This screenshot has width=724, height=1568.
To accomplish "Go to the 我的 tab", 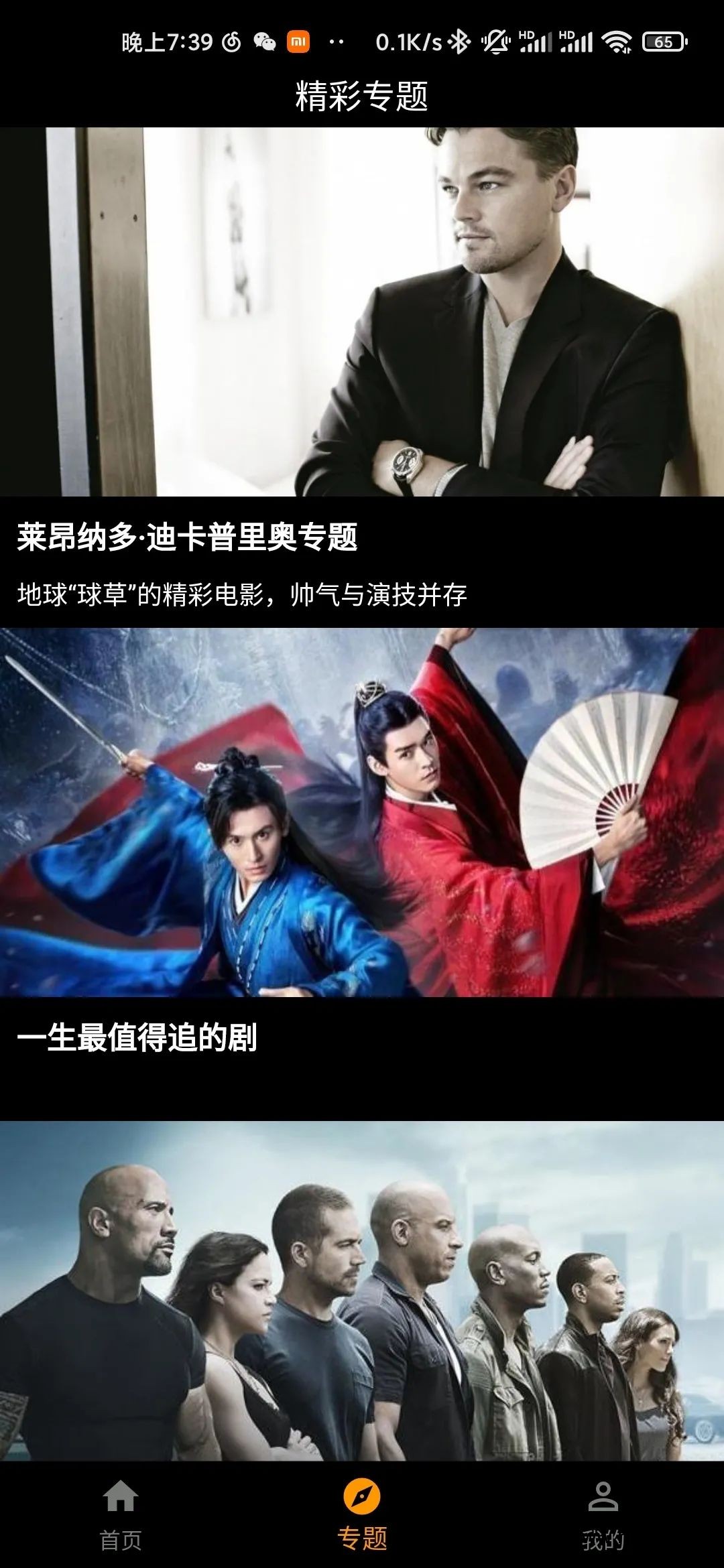I will (x=603, y=1514).
